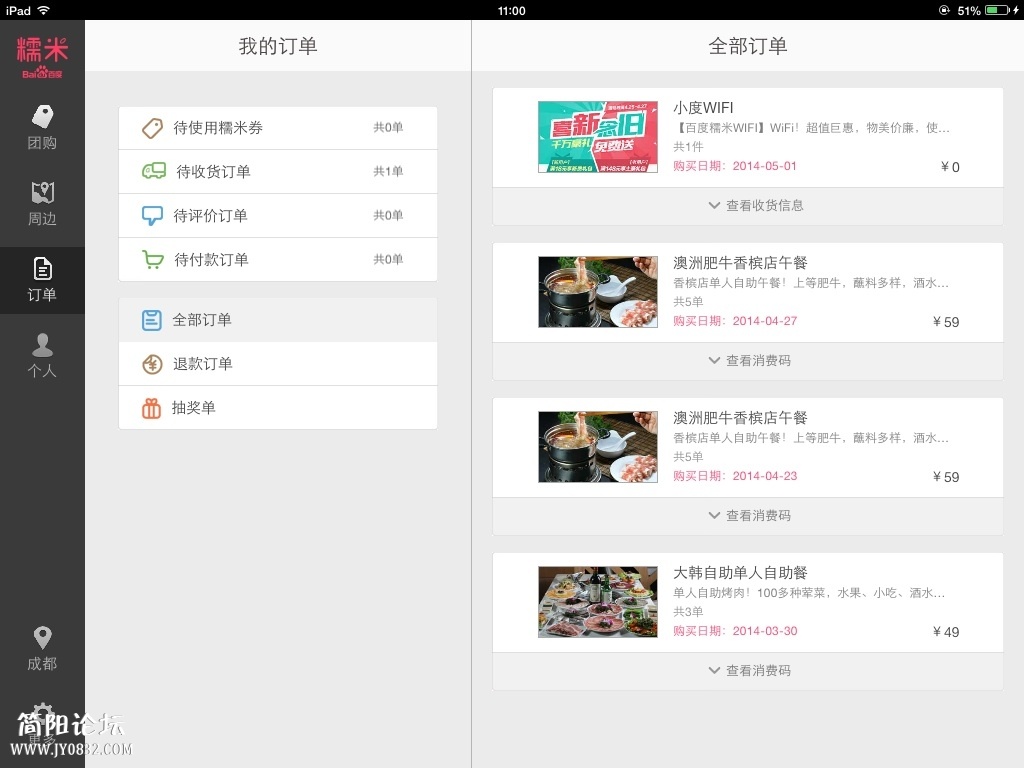Screen dimensions: 1024x768
Task: Open the 周边 nearby tab
Action: [x=42, y=204]
